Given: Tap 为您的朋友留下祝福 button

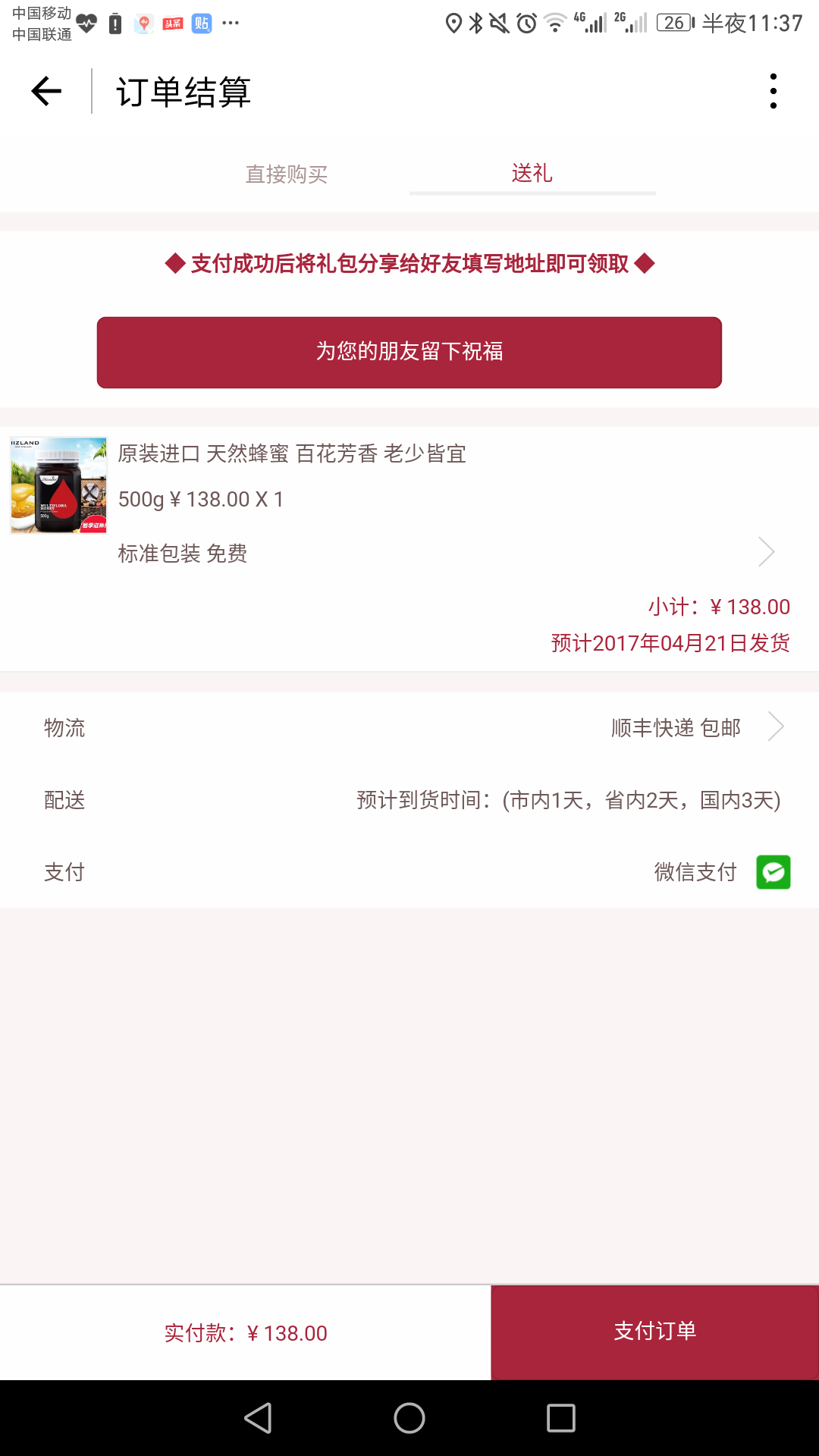Looking at the screenshot, I should tap(409, 352).
